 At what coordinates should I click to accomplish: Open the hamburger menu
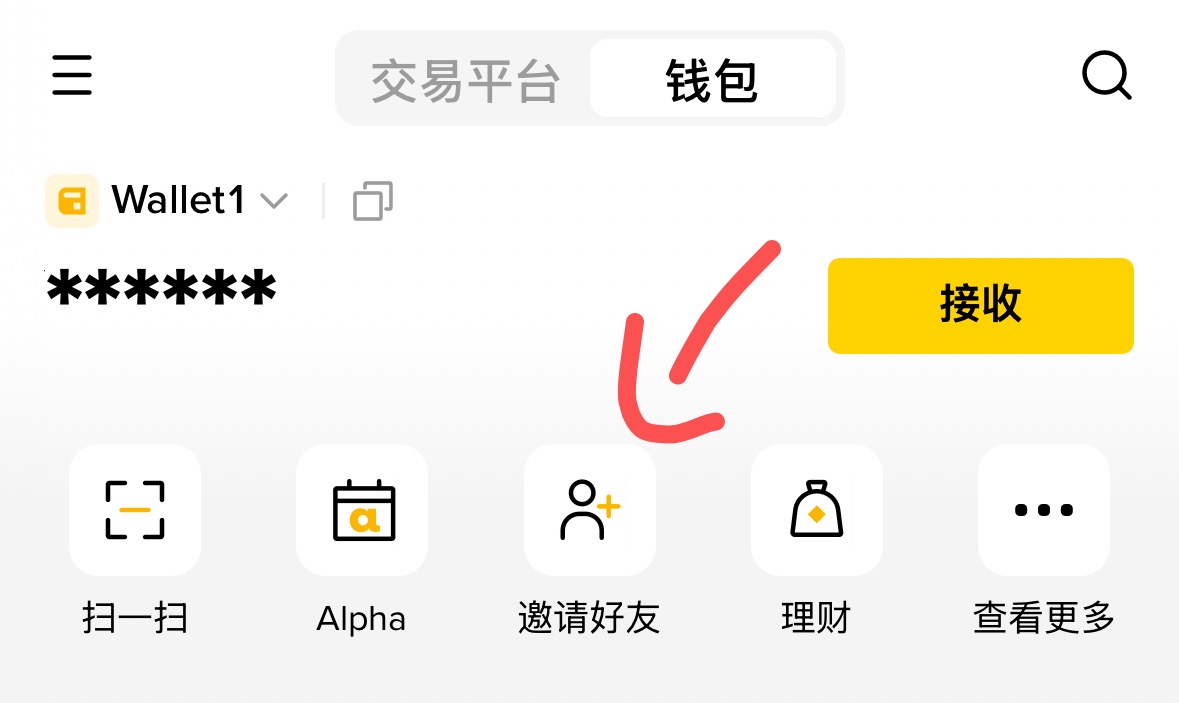coord(72,76)
